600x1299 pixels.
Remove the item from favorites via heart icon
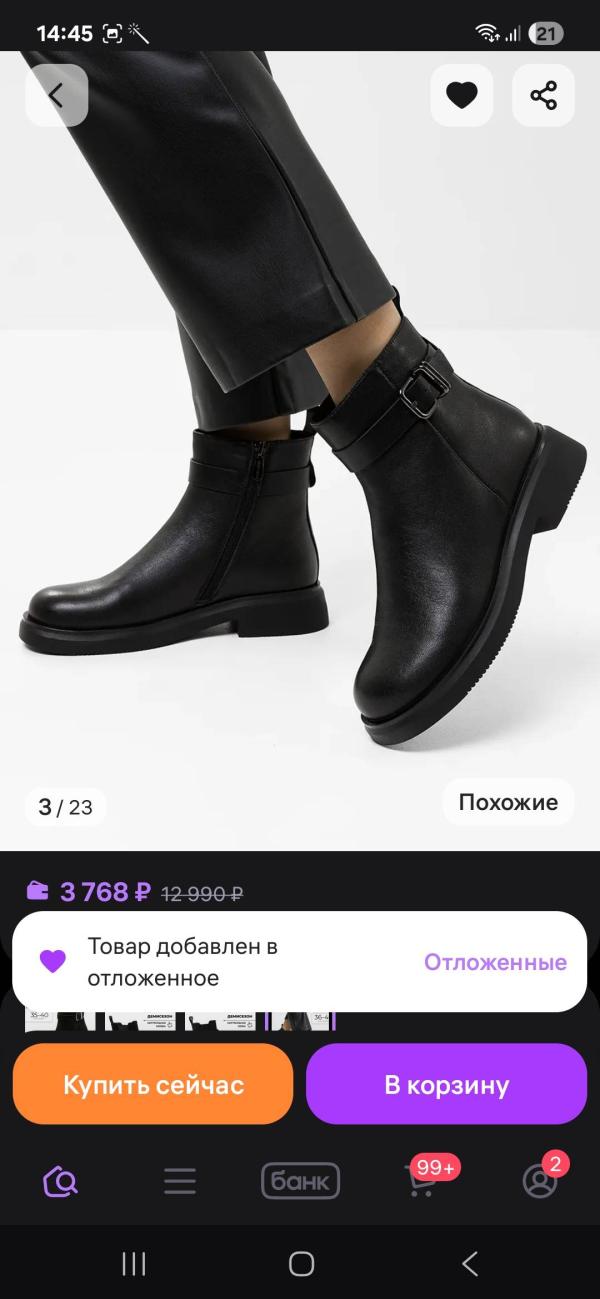(x=461, y=95)
